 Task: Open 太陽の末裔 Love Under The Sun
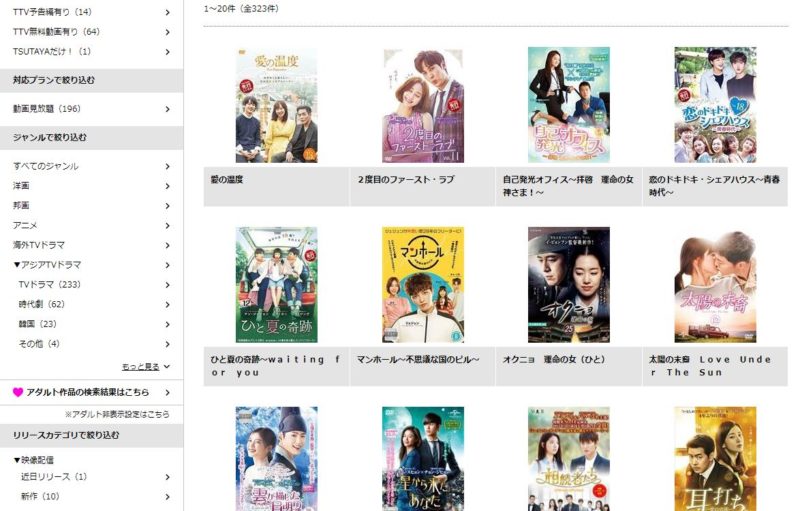pos(714,285)
